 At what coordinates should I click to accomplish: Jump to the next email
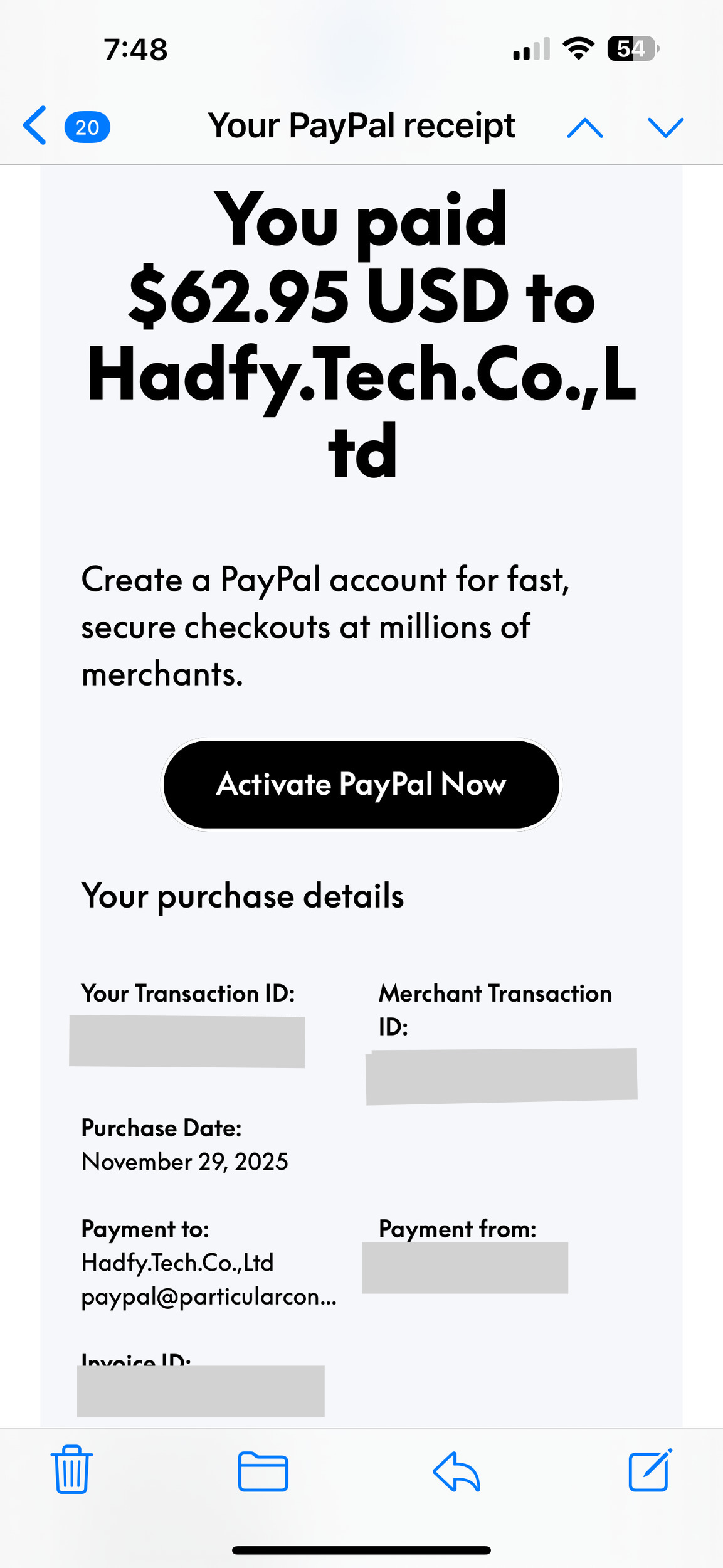665,127
